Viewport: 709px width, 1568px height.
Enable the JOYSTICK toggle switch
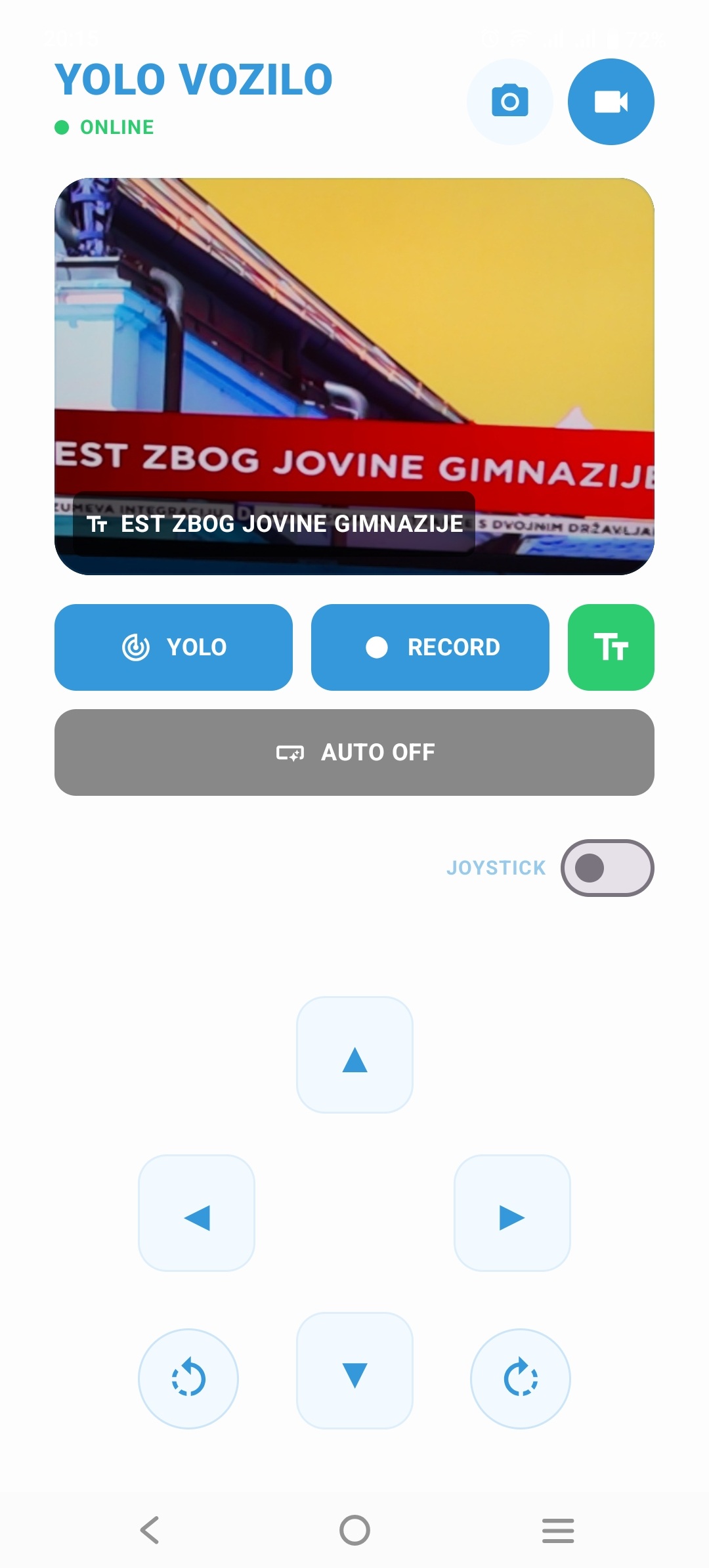click(607, 867)
